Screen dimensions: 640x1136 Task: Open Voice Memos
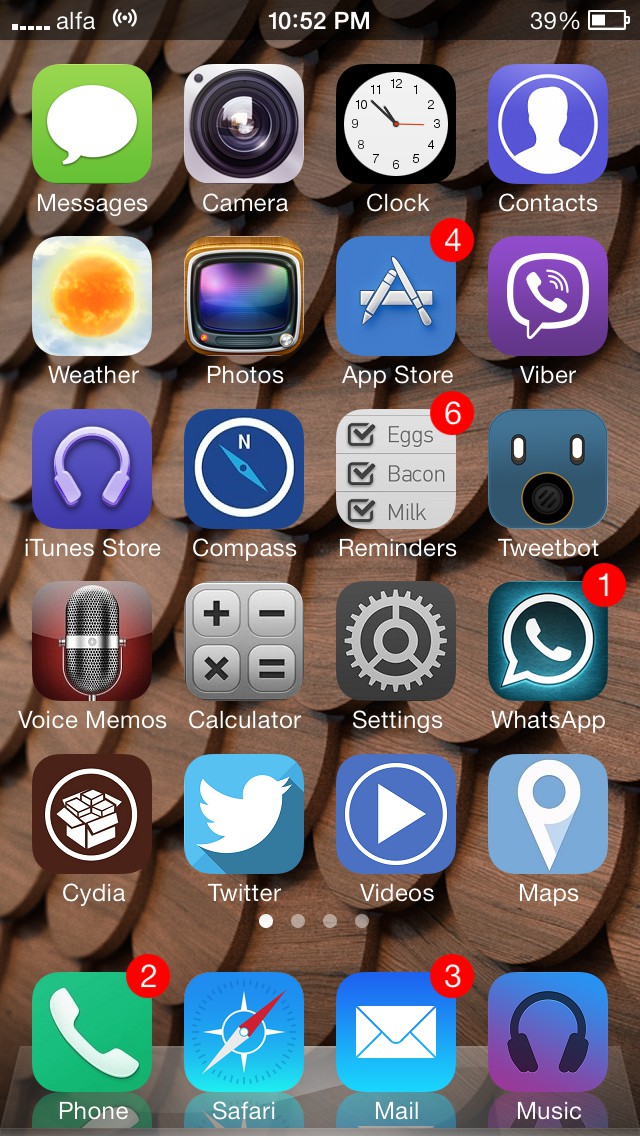tap(92, 641)
